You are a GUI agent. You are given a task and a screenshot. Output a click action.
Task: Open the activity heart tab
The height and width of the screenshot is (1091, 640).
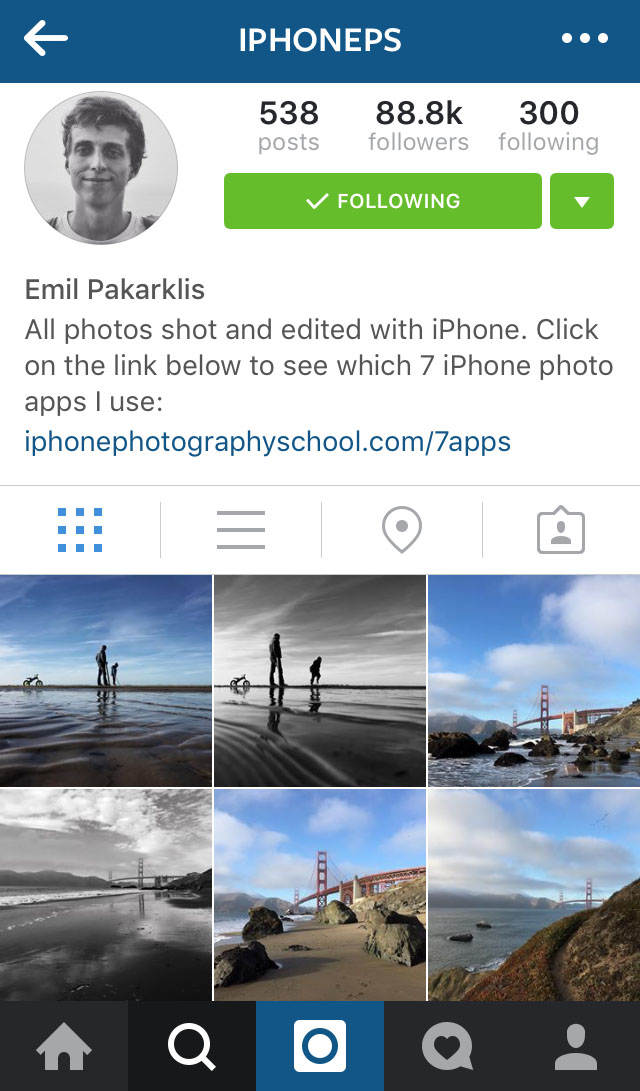tap(447, 1047)
